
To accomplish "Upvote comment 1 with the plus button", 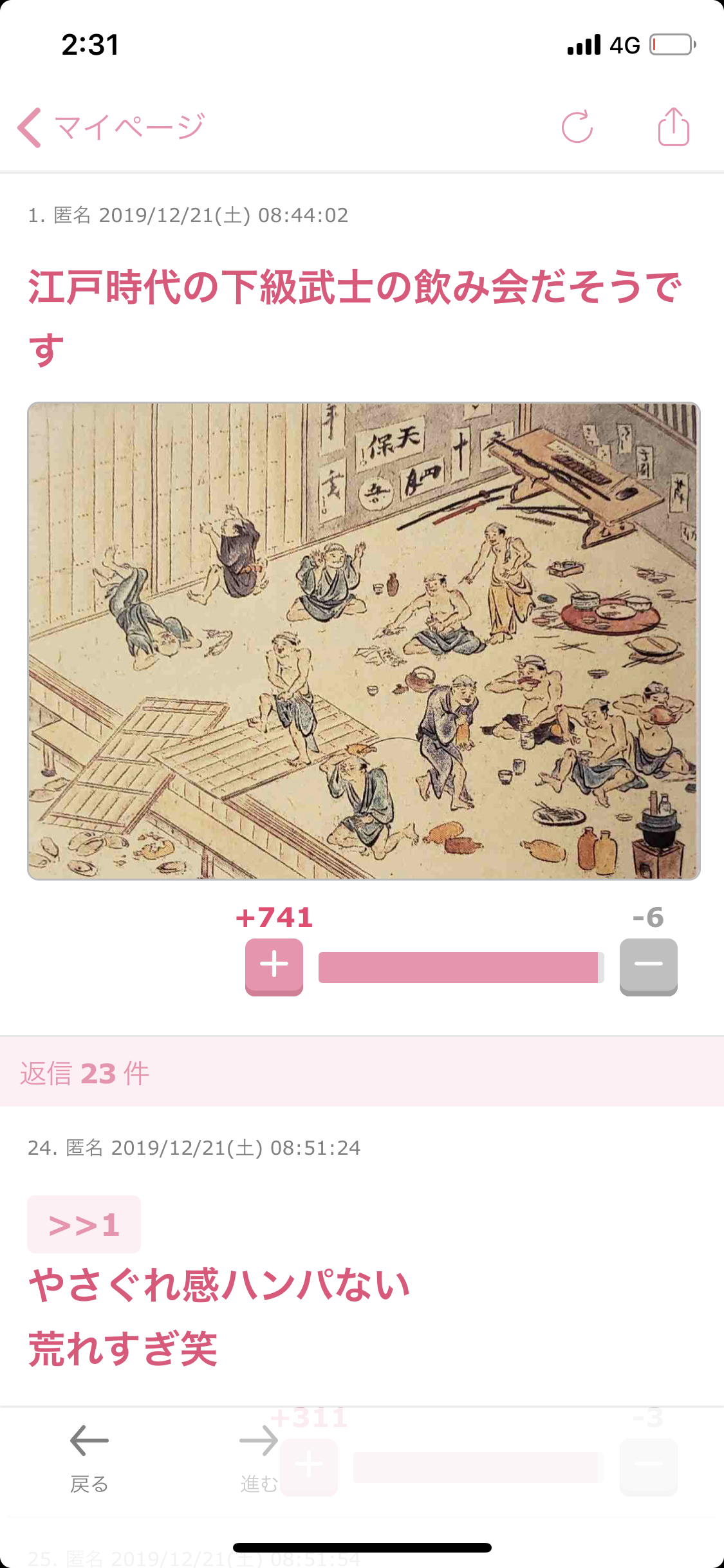I will coord(274,966).
